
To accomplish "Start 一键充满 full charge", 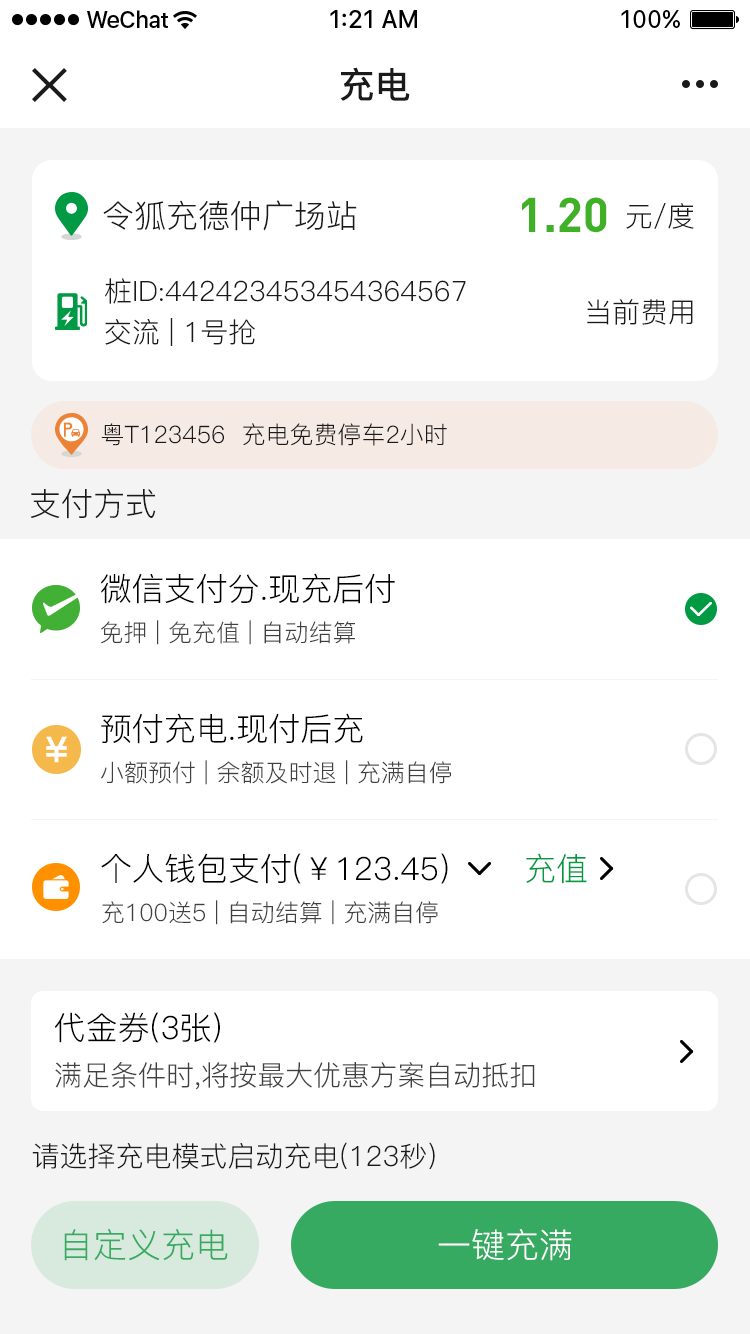I will click(504, 1245).
